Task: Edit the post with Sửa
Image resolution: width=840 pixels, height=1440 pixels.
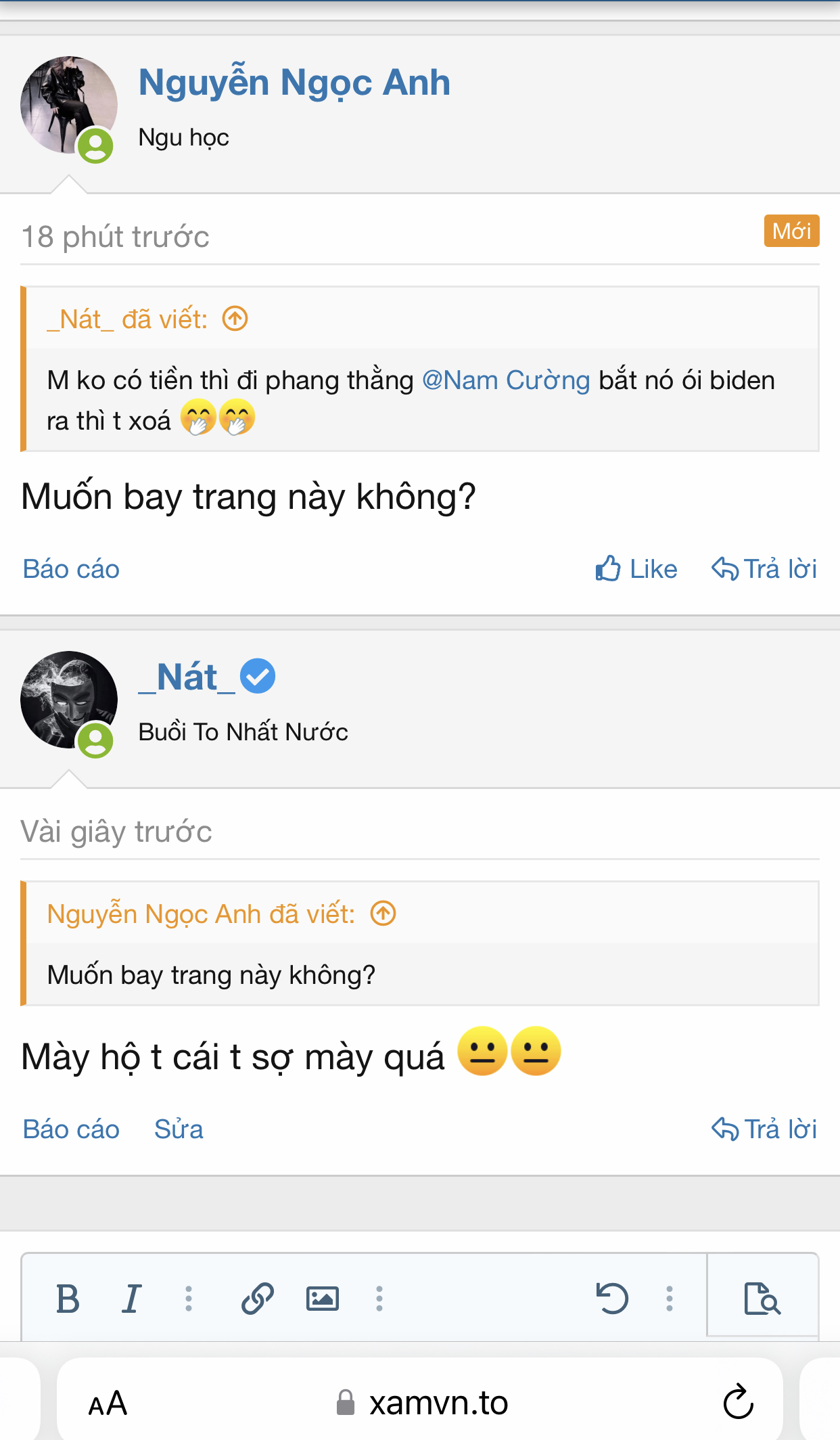Action: 179,1129
